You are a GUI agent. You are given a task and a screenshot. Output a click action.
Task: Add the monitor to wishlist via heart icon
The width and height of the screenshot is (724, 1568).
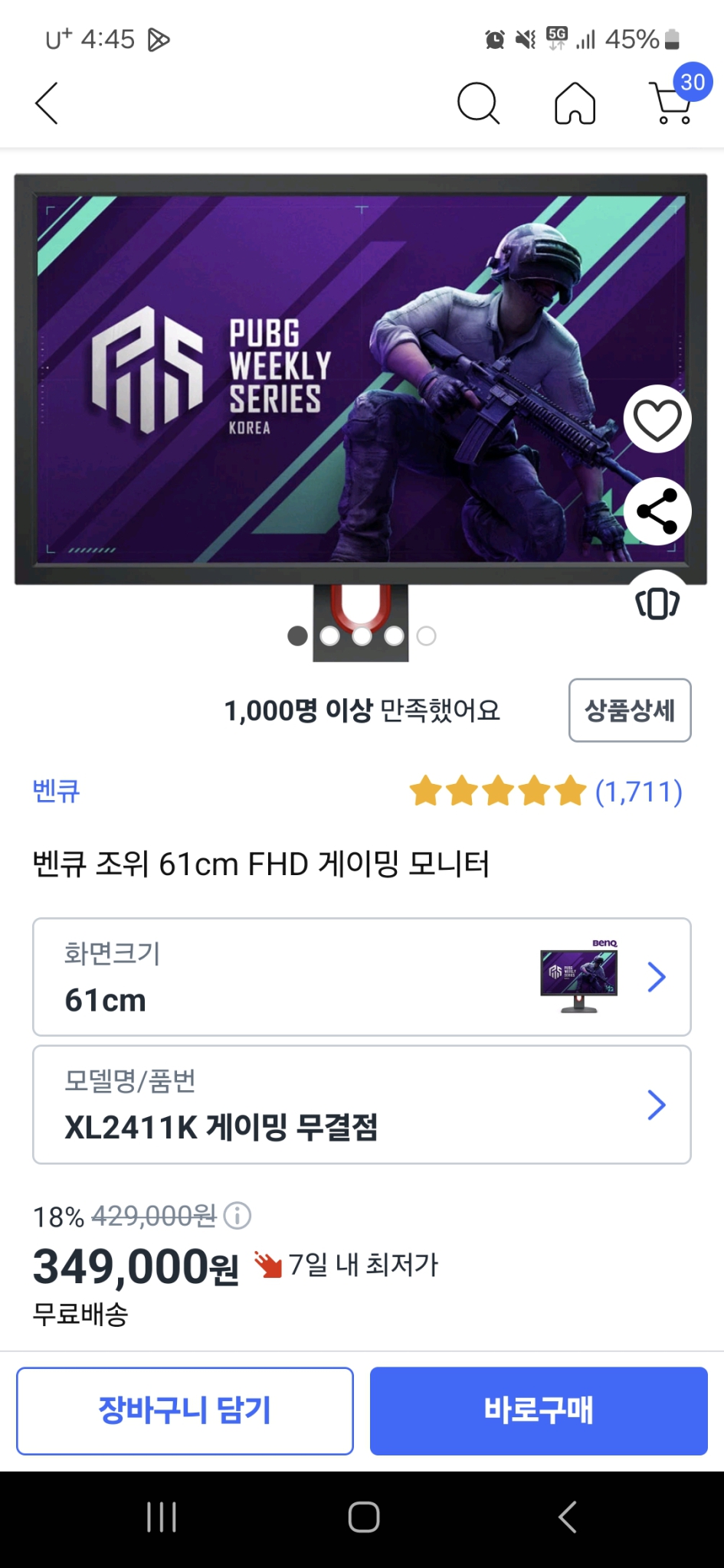coord(657,418)
